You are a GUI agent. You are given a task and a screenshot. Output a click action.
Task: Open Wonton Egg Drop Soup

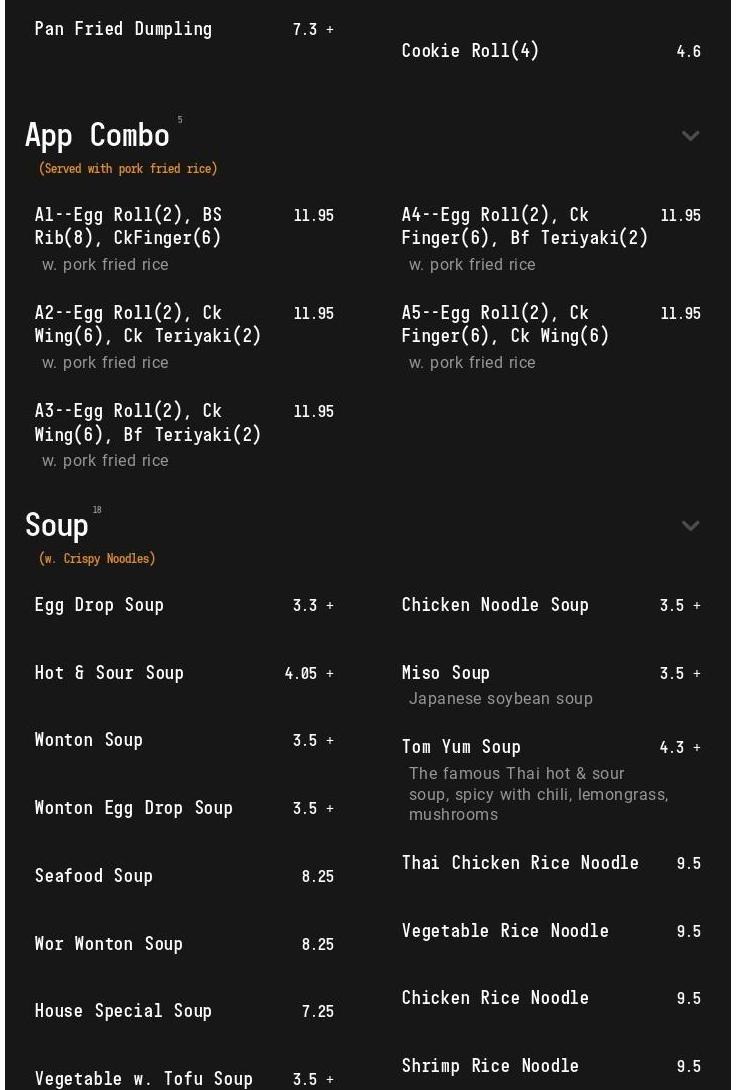(133, 808)
